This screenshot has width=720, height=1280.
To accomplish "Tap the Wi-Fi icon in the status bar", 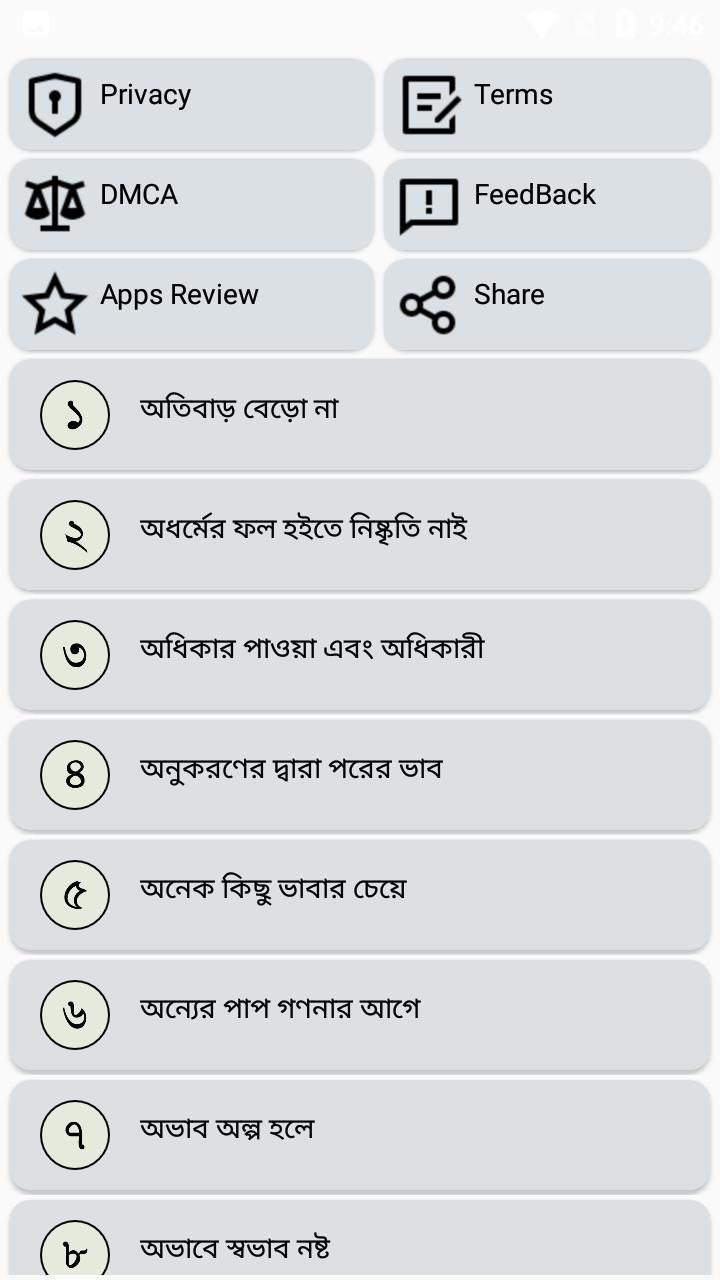I will [541, 22].
